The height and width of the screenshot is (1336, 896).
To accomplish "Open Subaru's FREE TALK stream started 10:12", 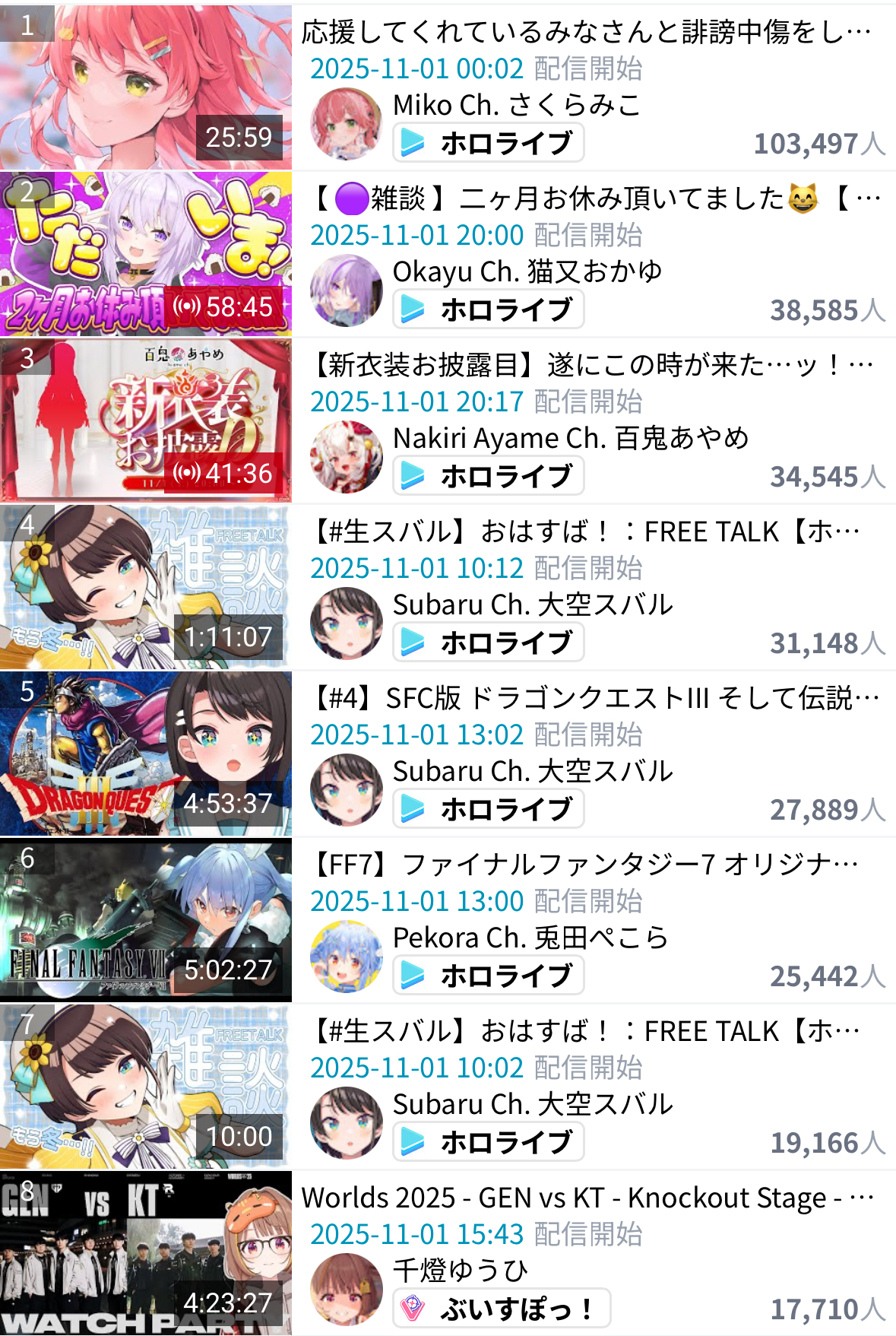I will (x=146, y=587).
